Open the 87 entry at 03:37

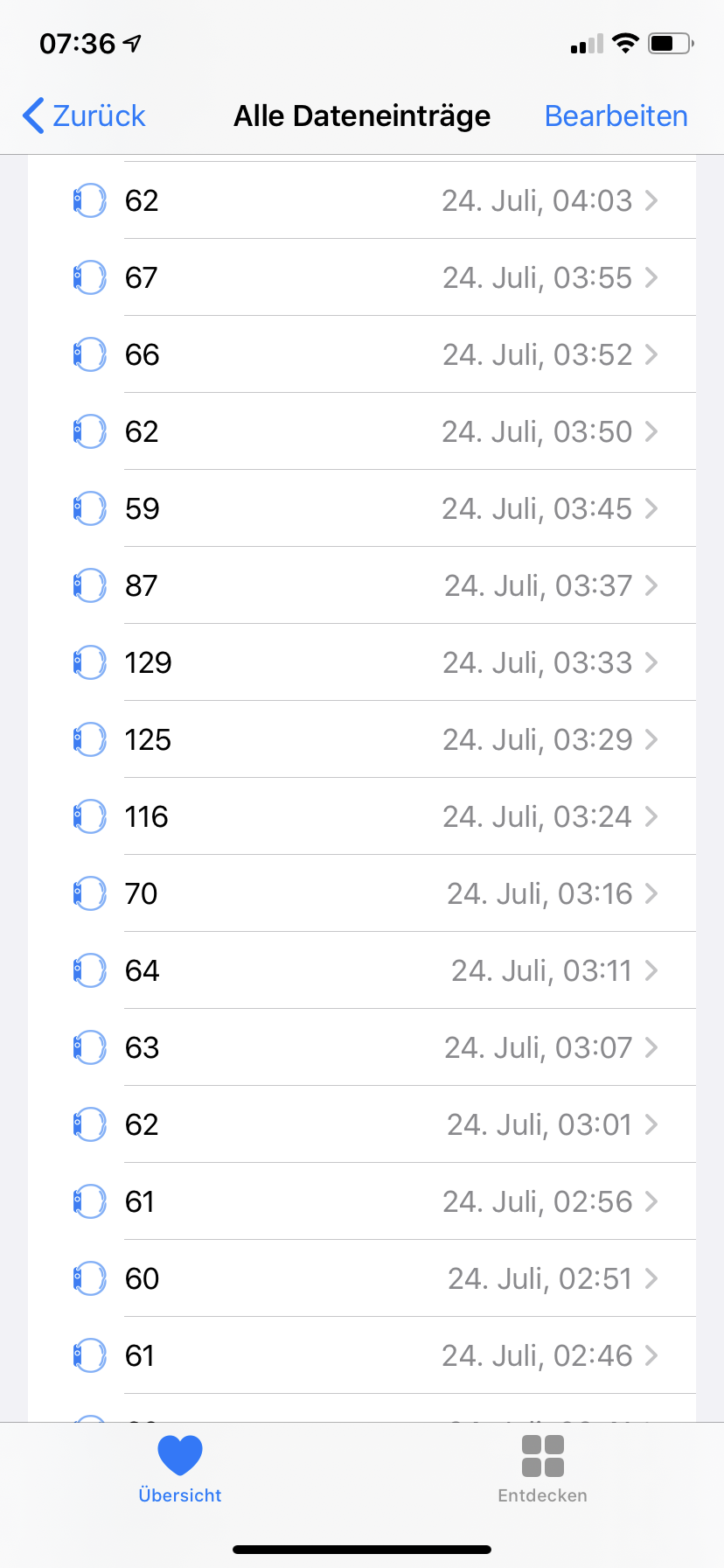coord(362,585)
